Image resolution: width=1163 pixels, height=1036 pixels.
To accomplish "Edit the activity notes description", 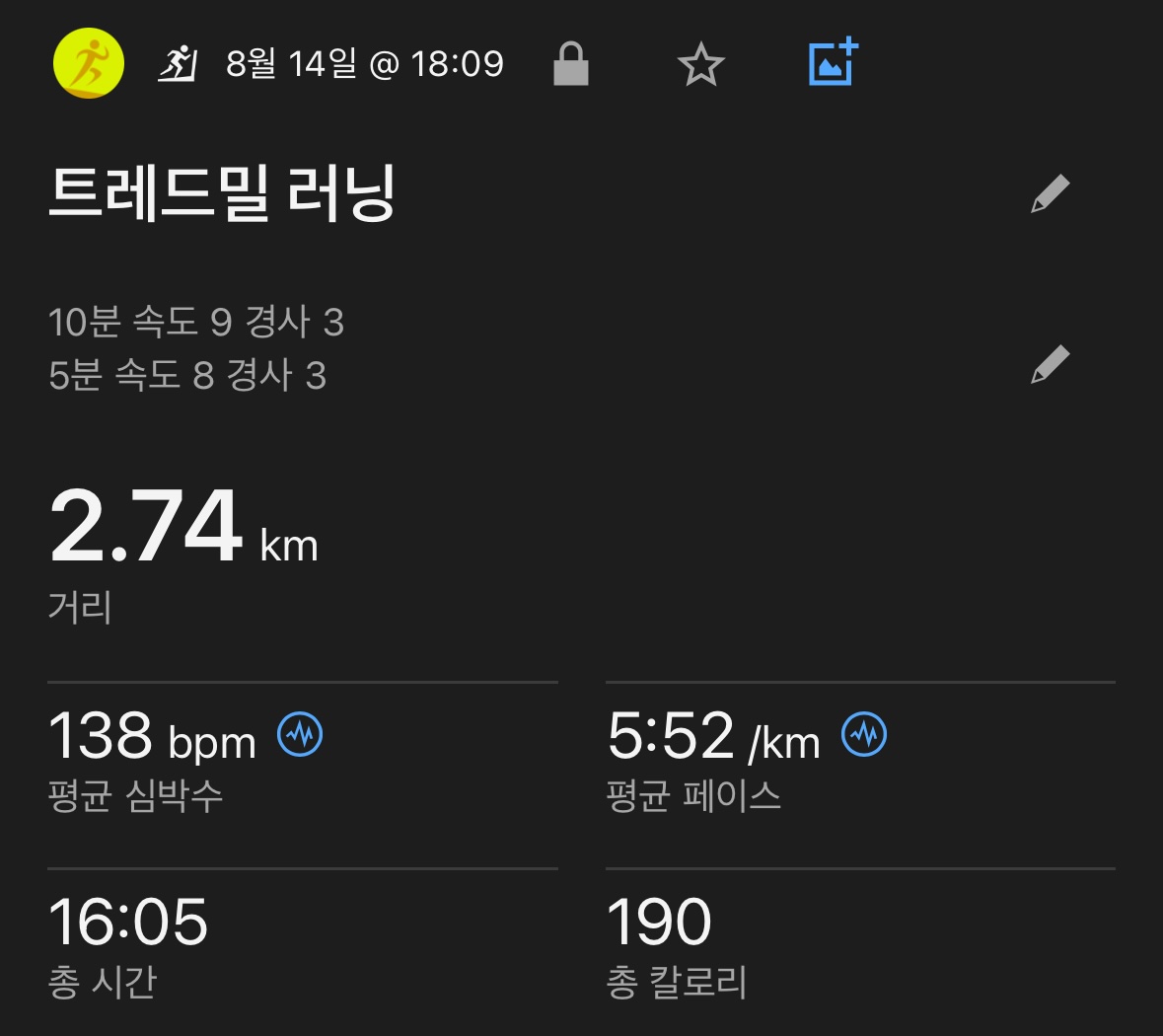I will (x=1050, y=364).
